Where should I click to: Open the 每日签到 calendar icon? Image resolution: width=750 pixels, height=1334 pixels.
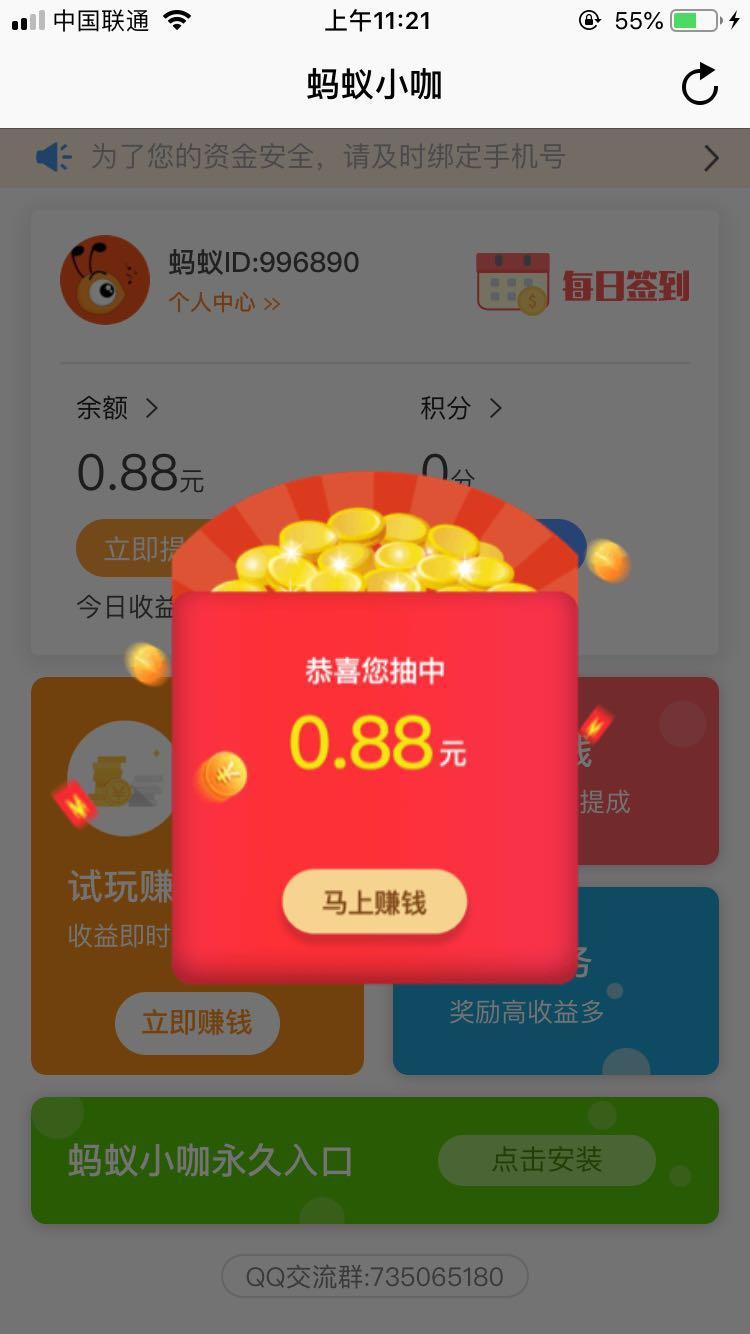coord(512,281)
